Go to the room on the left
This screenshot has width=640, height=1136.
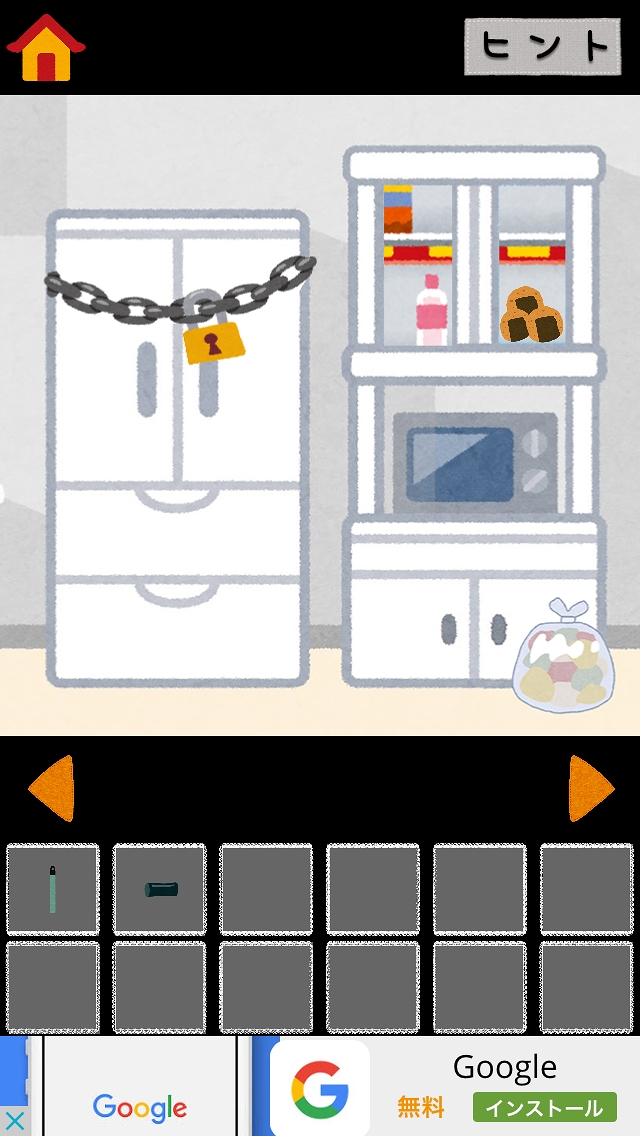tap(50, 788)
